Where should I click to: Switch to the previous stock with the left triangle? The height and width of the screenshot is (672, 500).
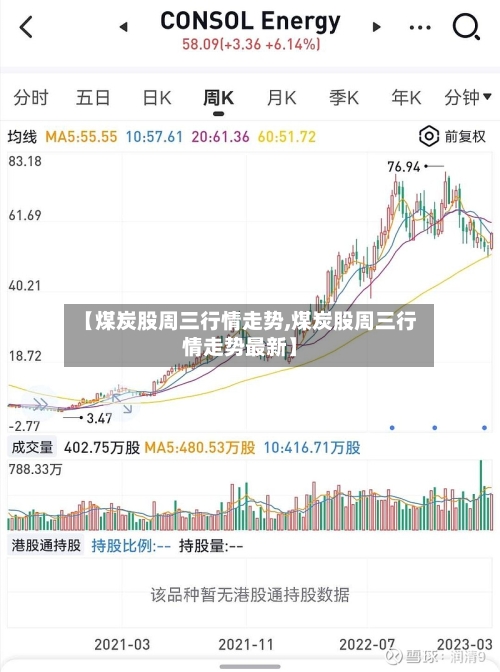123,27
